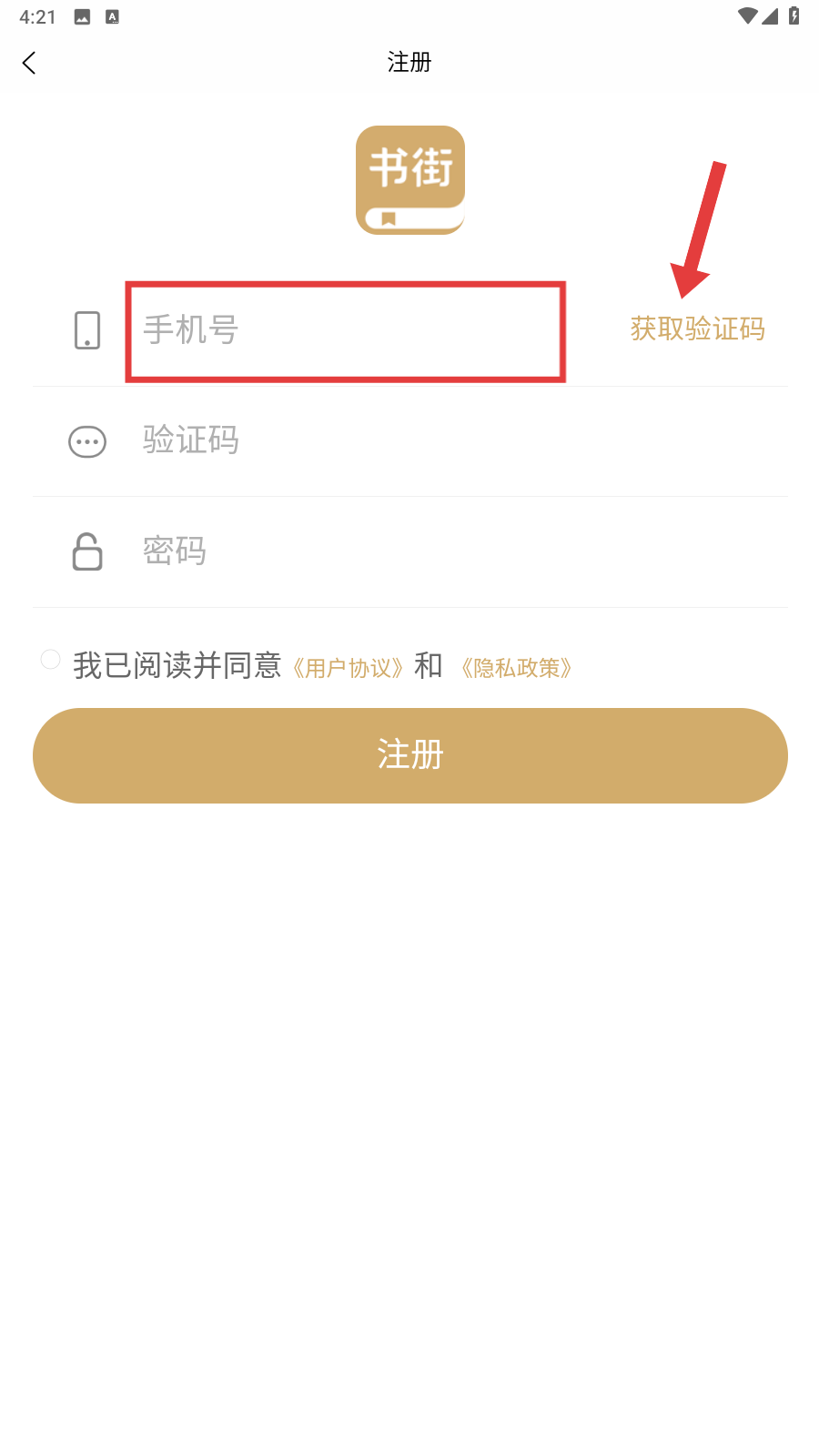819x1456 pixels.
Task: Open the 《用户协议》 link
Action: [x=348, y=668]
